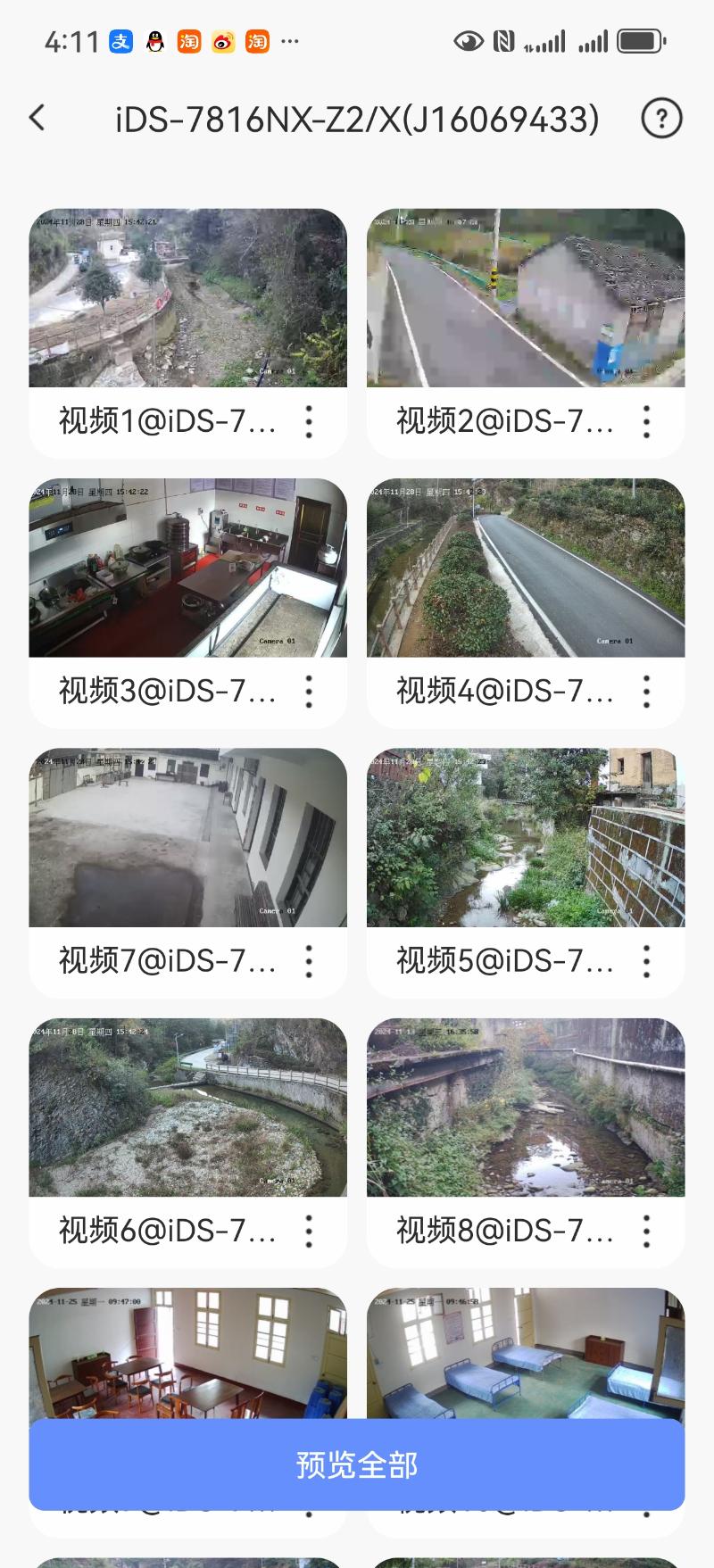Open the 视频7 courtyard camera preview
Image resolution: width=714 pixels, height=1568 pixels.
pyautogui.click(x=187, y=837)
